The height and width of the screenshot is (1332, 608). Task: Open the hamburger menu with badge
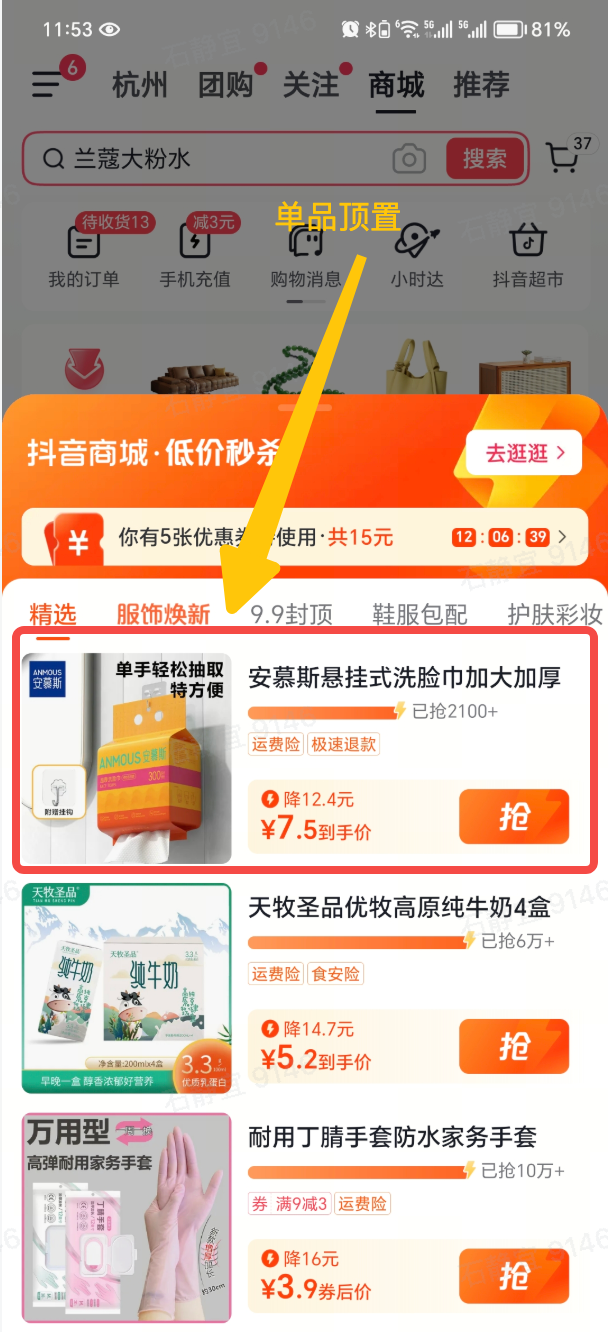tap(47, 85)
